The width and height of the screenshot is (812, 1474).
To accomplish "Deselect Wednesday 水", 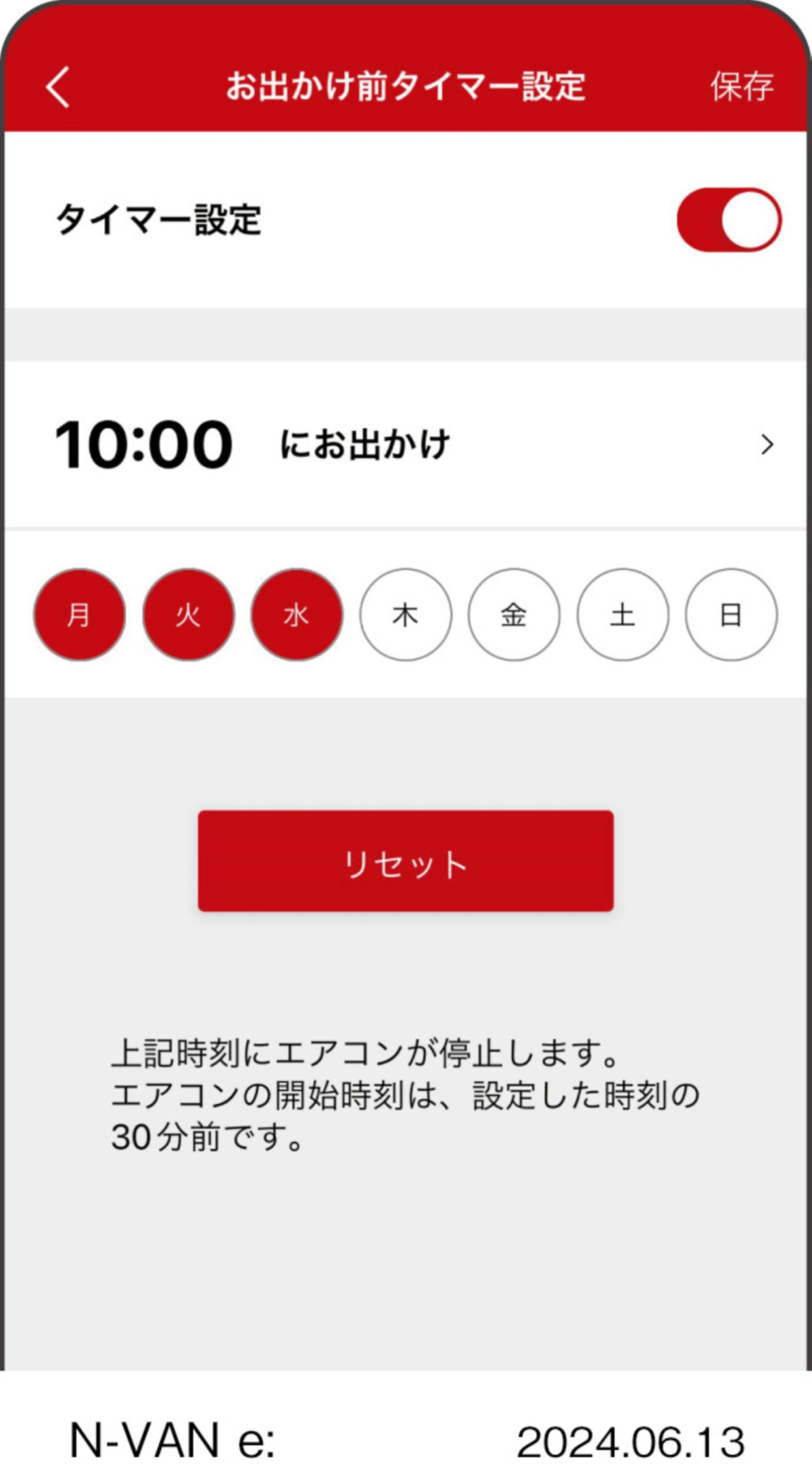I will pyautogui.click(x=296, y=614).
